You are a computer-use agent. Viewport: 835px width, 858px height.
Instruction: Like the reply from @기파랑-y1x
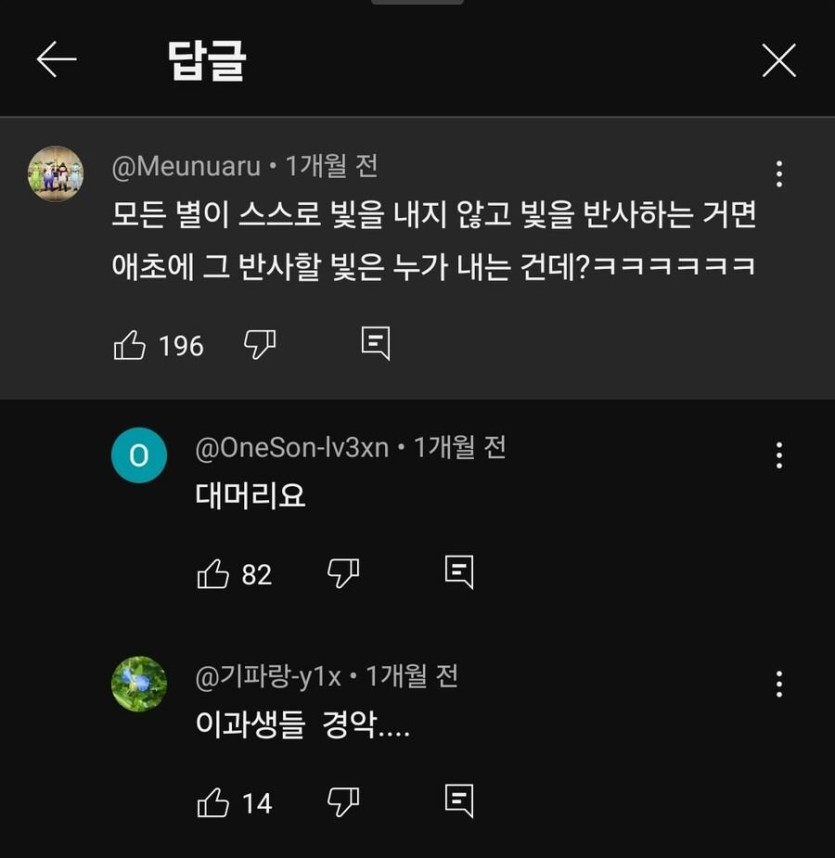tap(213, 802)
